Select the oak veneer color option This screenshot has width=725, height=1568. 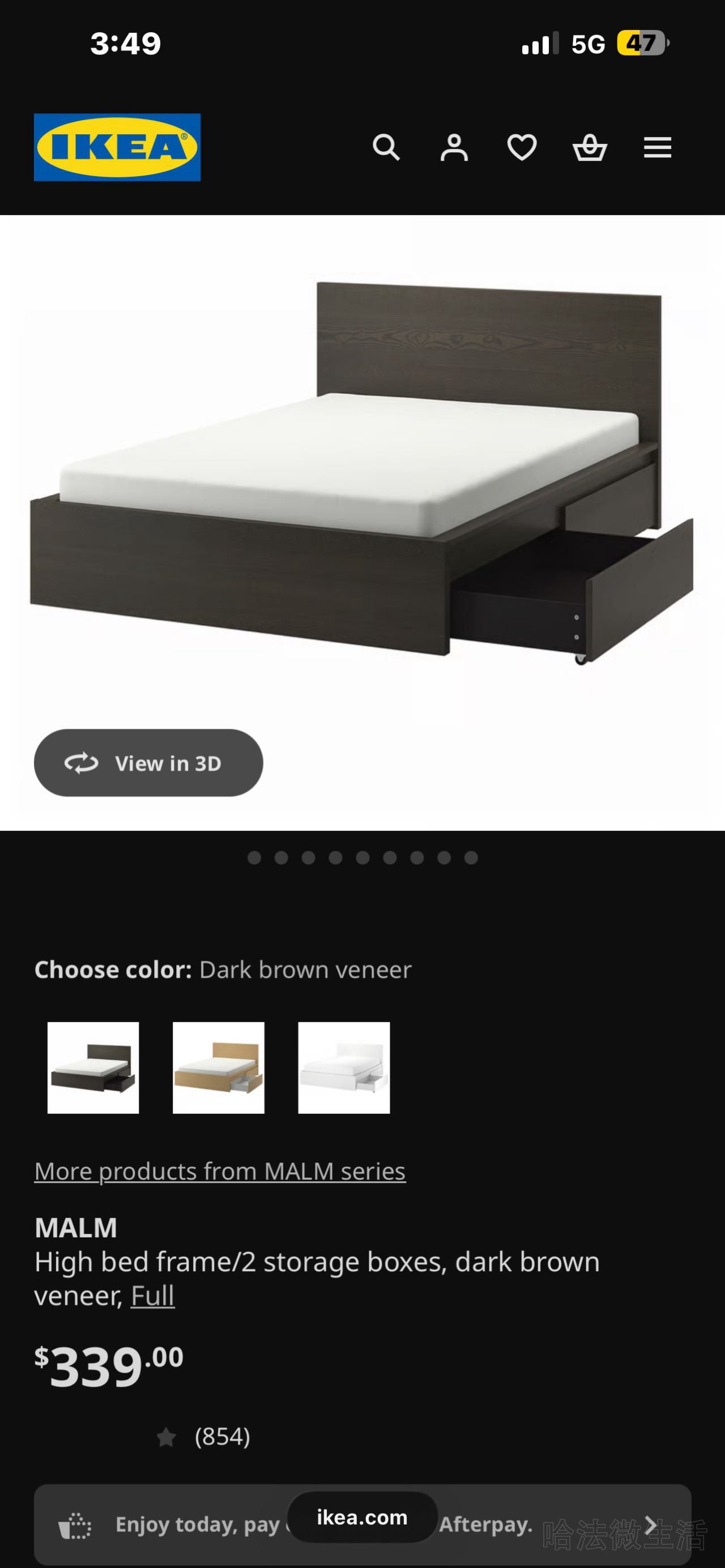tap(219, 1067)
